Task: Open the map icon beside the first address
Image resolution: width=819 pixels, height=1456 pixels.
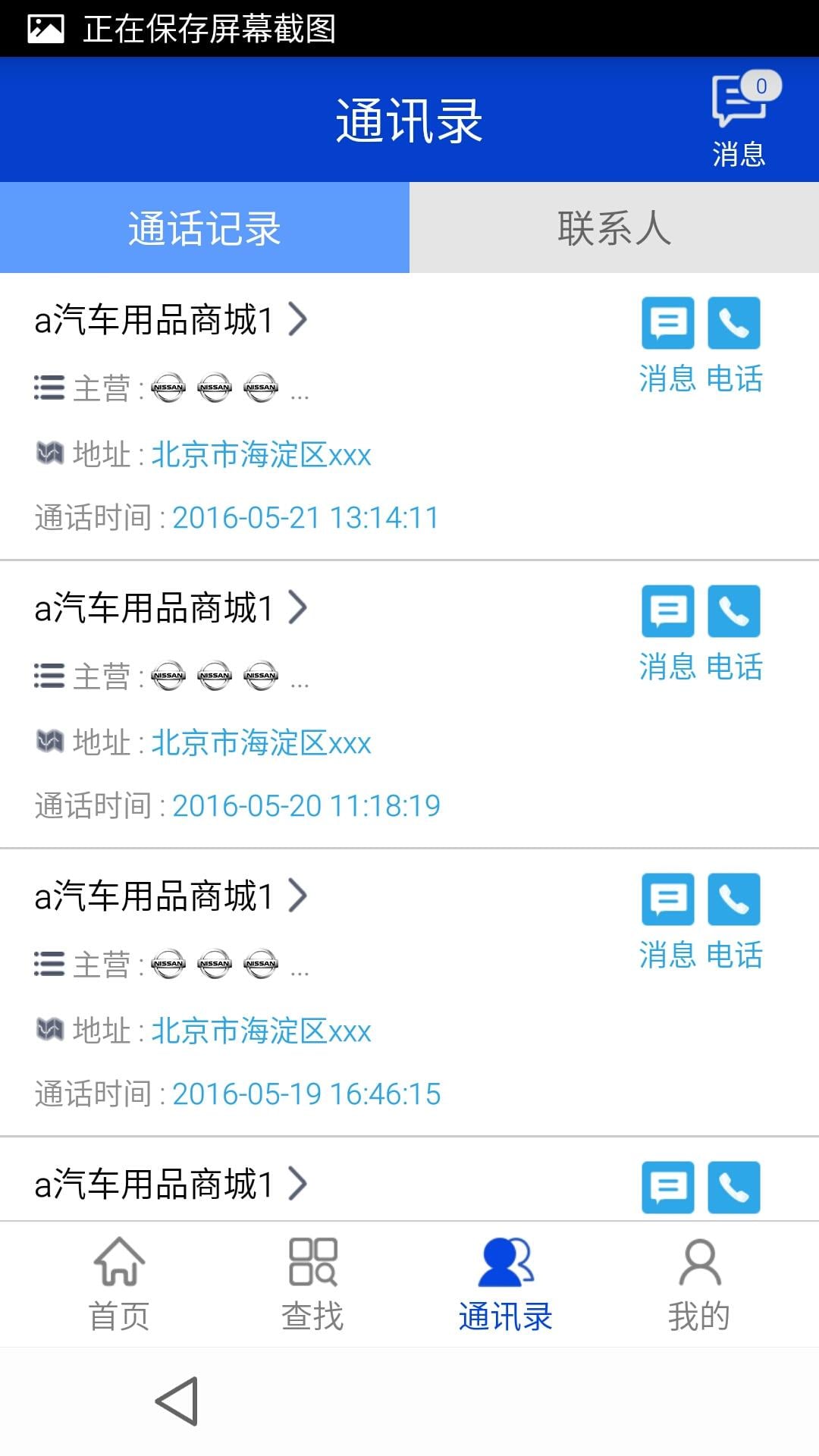Action: 49,454
